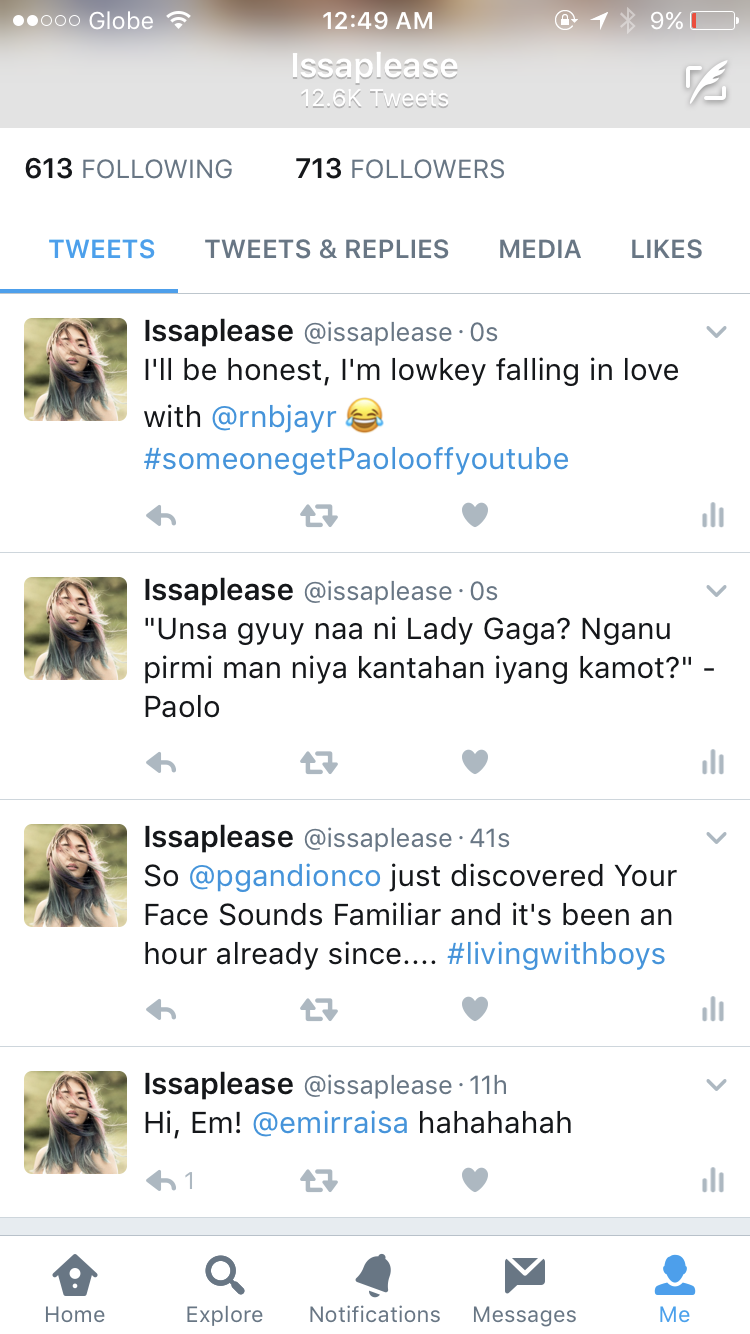This screenshot has height=1334, width=750.
Task: Open the Explore tab
Action: [225, 1289]
